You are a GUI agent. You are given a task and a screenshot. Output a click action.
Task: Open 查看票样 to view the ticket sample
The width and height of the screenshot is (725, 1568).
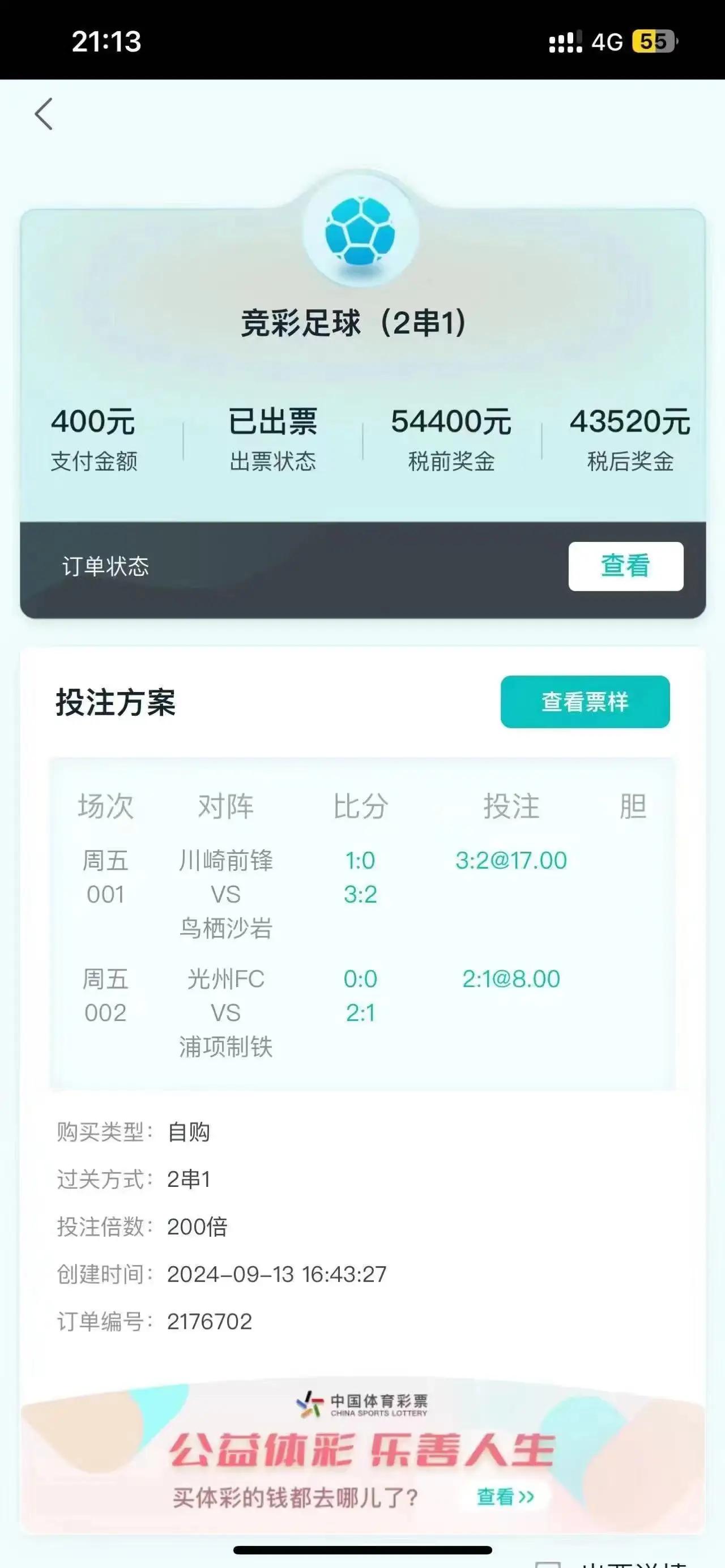point(585,702)
